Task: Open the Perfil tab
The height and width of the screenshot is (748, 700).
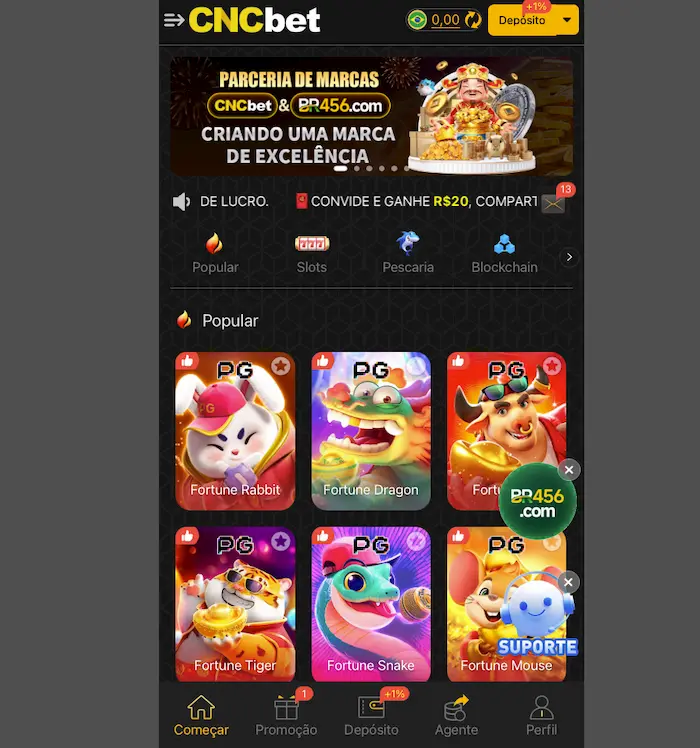Action: (541, 716)
